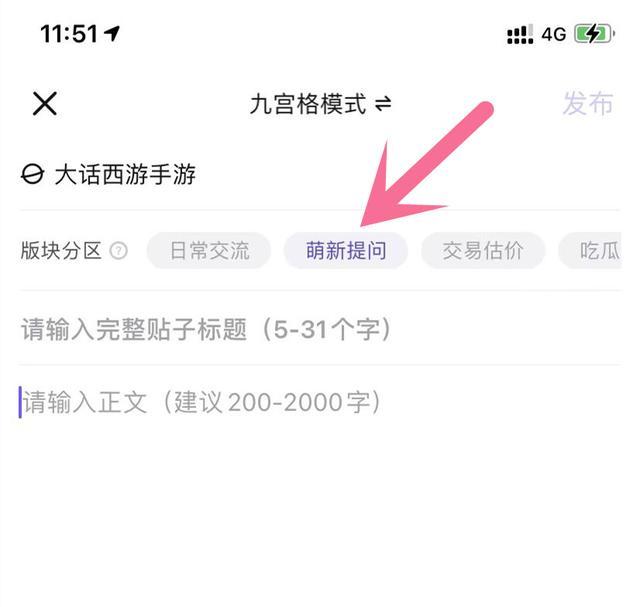Choose the 交易估价 section chip
640x607 pixels.
(x=483, y=251)
